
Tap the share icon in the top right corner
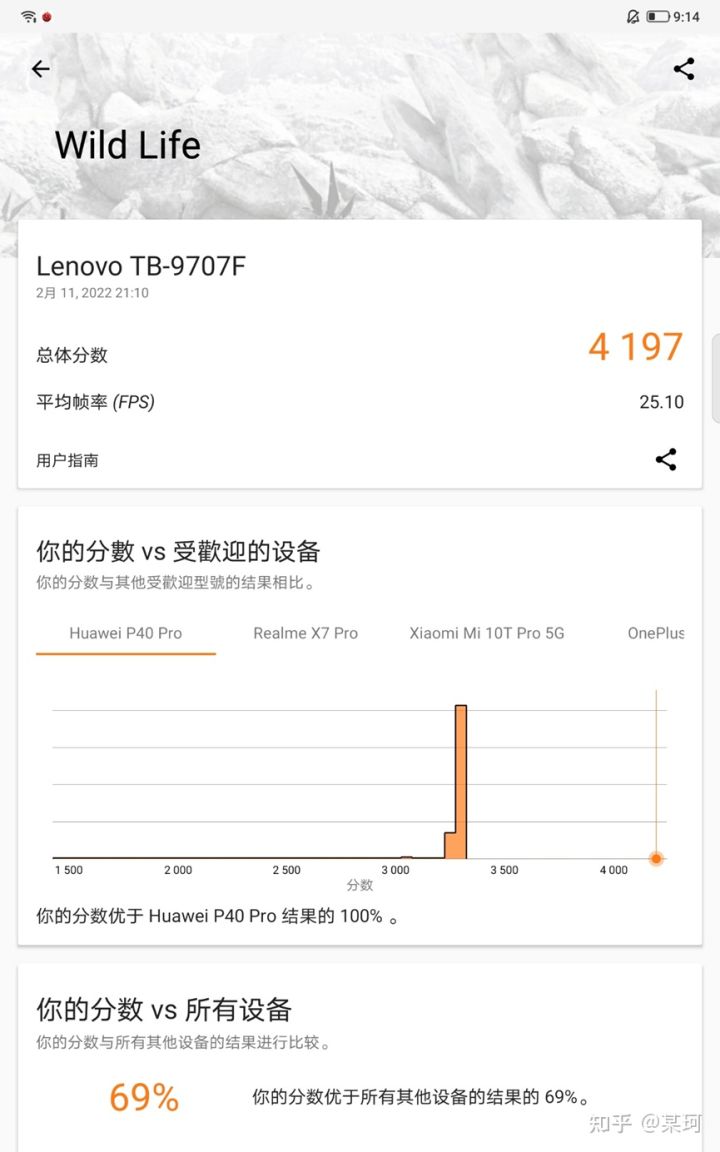684,68
